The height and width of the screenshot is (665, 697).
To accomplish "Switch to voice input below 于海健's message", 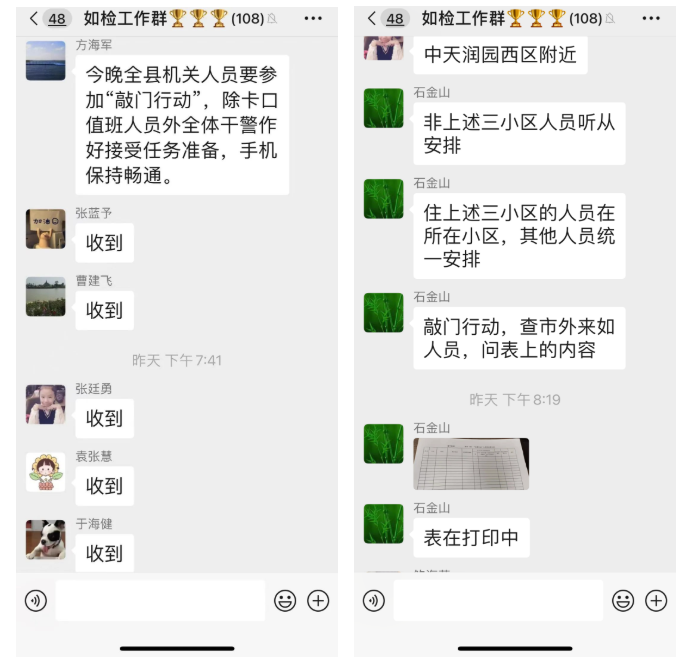I will pos(36,600).
